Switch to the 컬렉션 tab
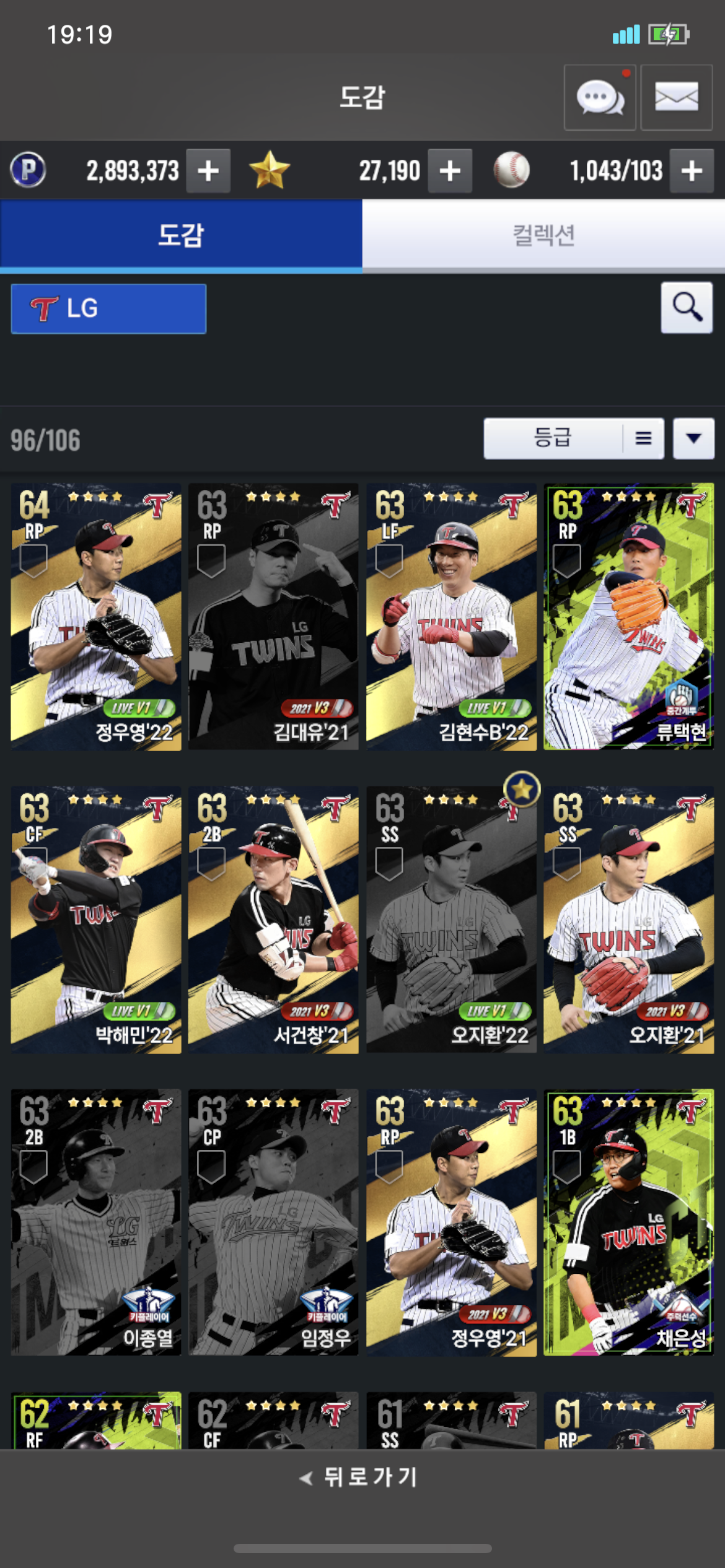This screenshot has width=725, height=1568. pyautogui.click(x=543, y=235)
